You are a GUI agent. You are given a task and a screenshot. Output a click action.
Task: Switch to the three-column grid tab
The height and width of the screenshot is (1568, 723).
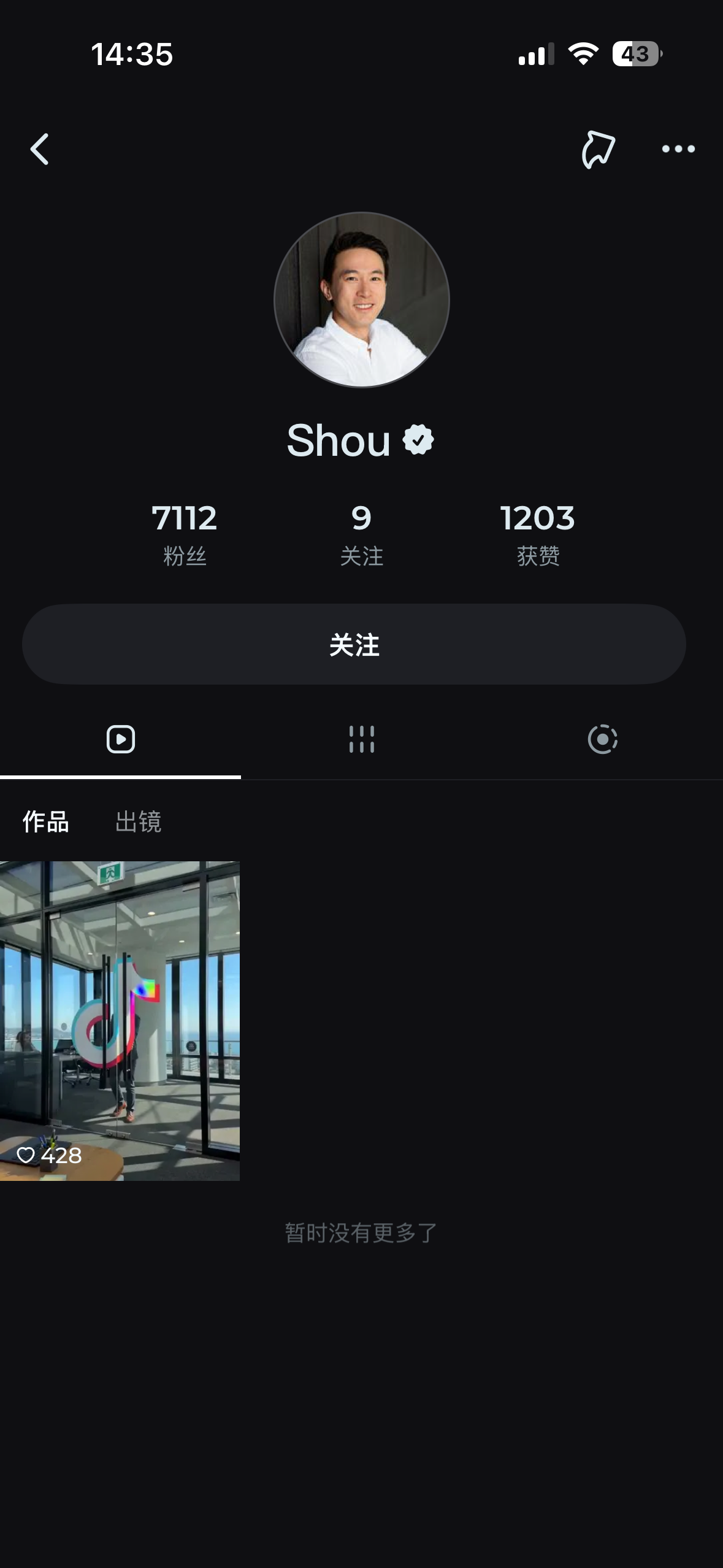(361, 739)
